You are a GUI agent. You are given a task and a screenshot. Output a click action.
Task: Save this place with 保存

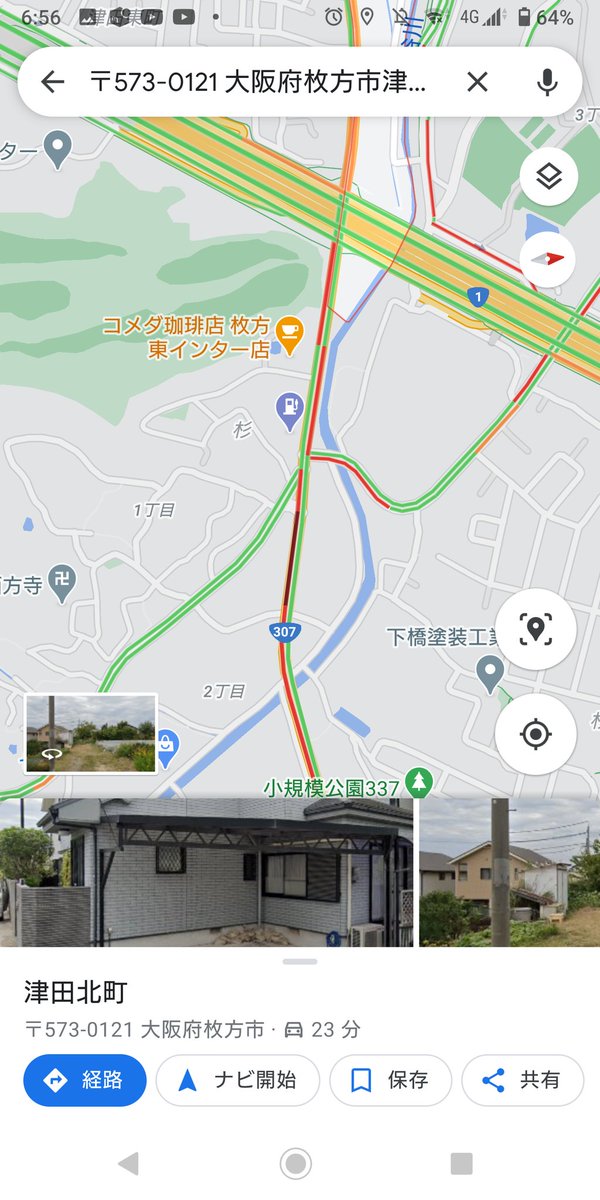tap(391, 1080)
